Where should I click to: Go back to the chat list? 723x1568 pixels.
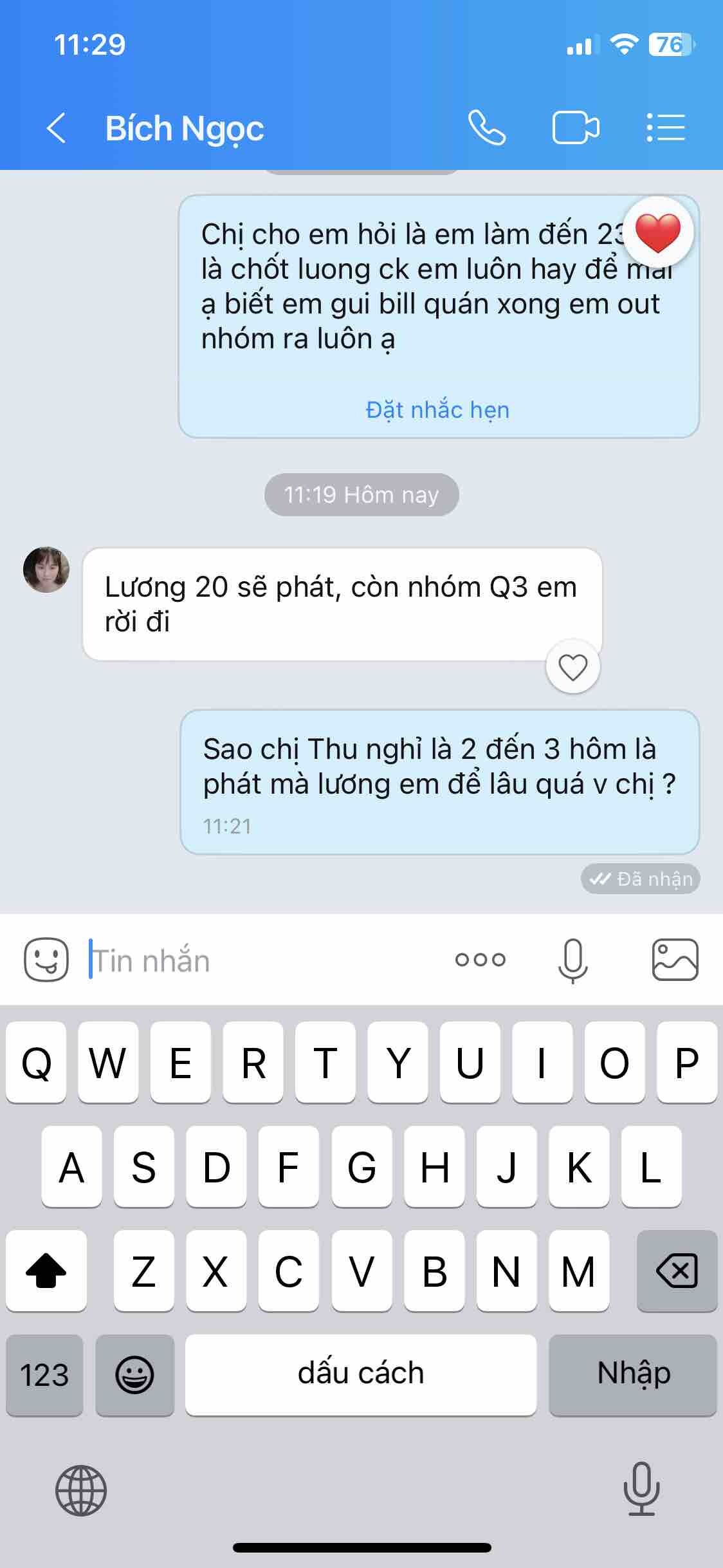57,127
